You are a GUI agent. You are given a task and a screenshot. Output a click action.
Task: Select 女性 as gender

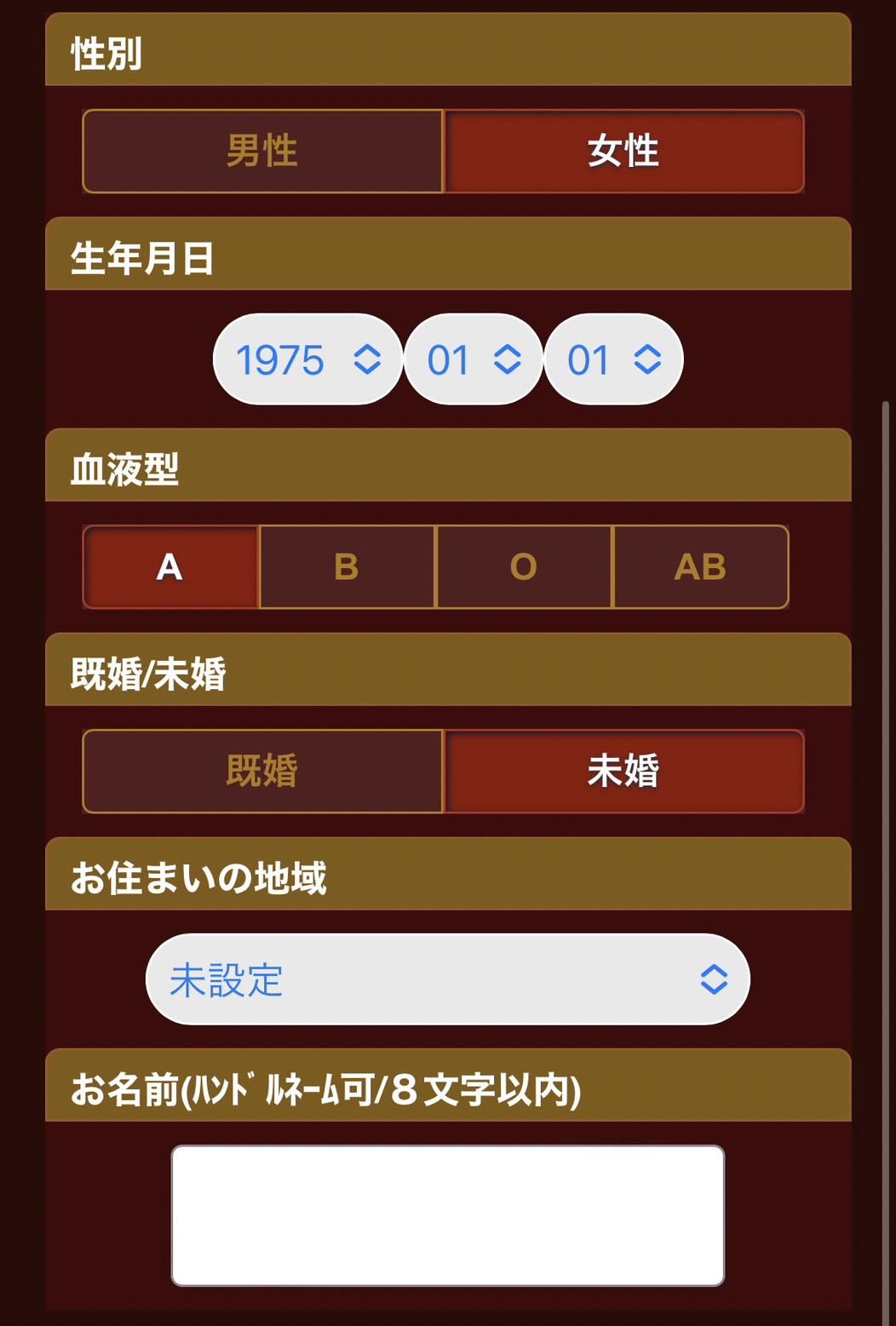(623, 152)
